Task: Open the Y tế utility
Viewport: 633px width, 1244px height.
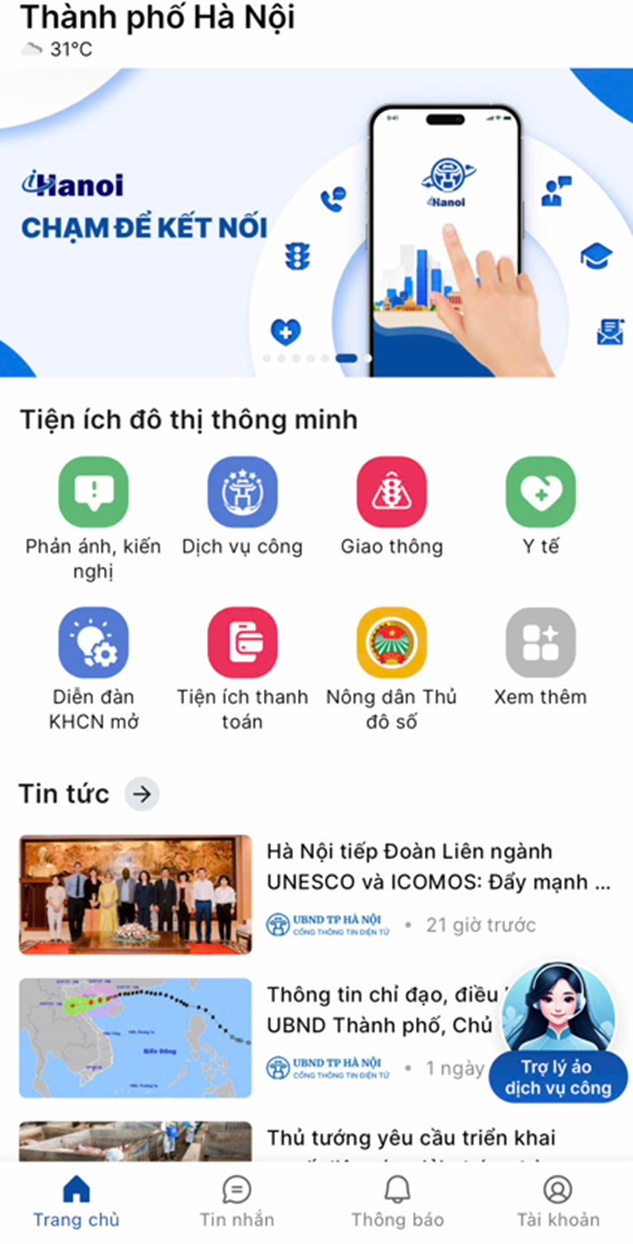Action: coord(540,492)
